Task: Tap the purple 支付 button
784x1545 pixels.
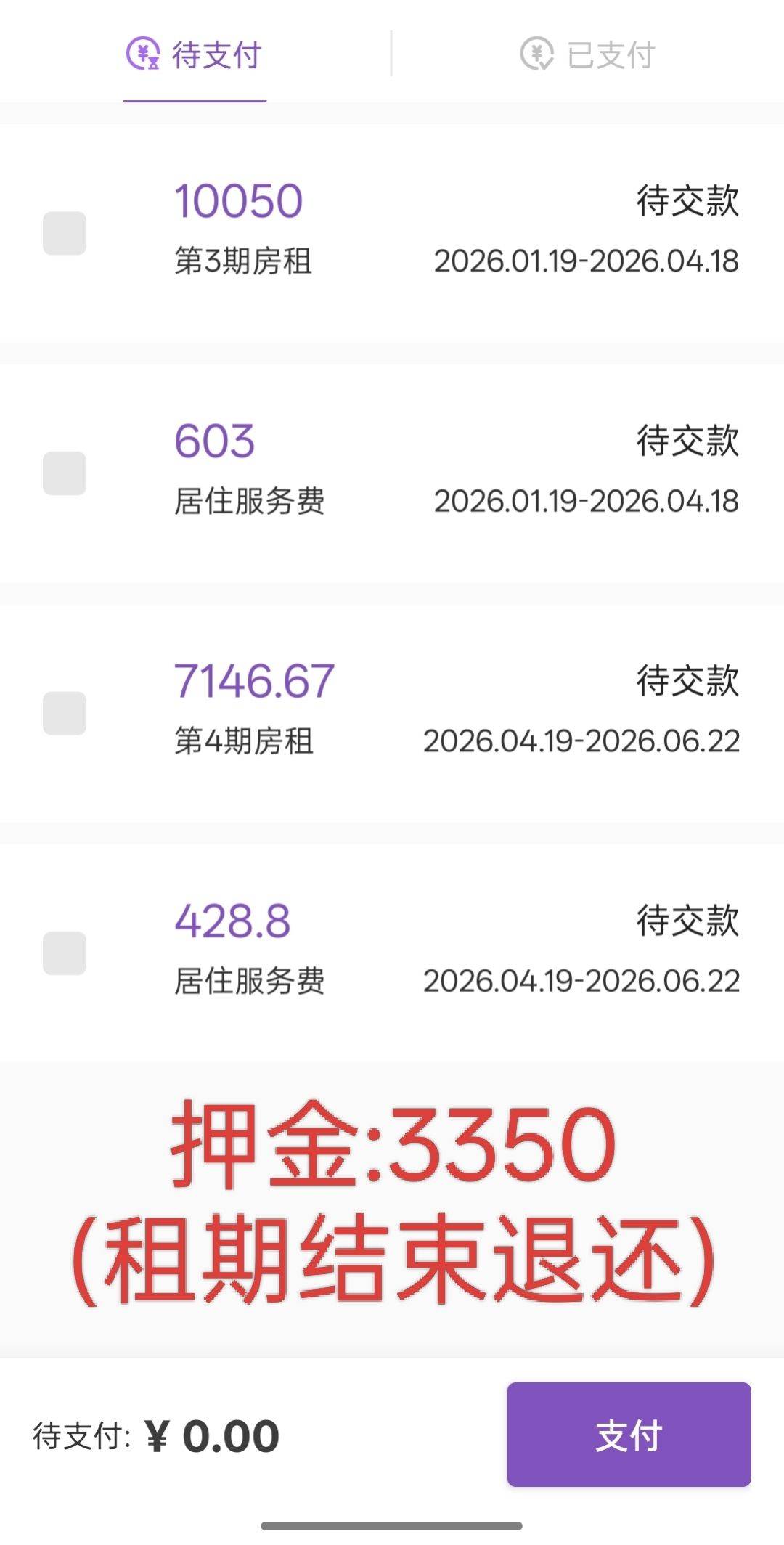Action: click(x=629, y=1435)
